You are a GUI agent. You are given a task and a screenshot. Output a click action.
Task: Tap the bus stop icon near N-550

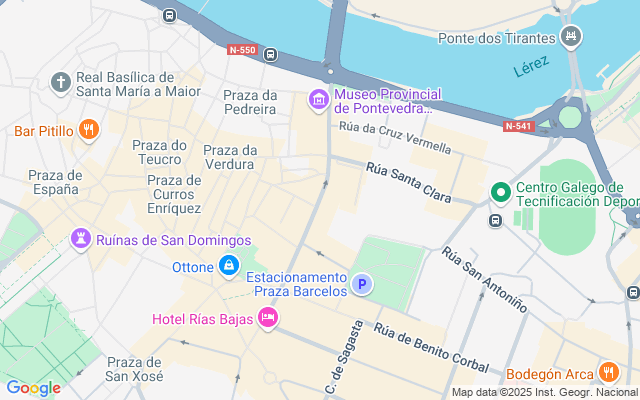pyautogui.click(x=270, y=54)
